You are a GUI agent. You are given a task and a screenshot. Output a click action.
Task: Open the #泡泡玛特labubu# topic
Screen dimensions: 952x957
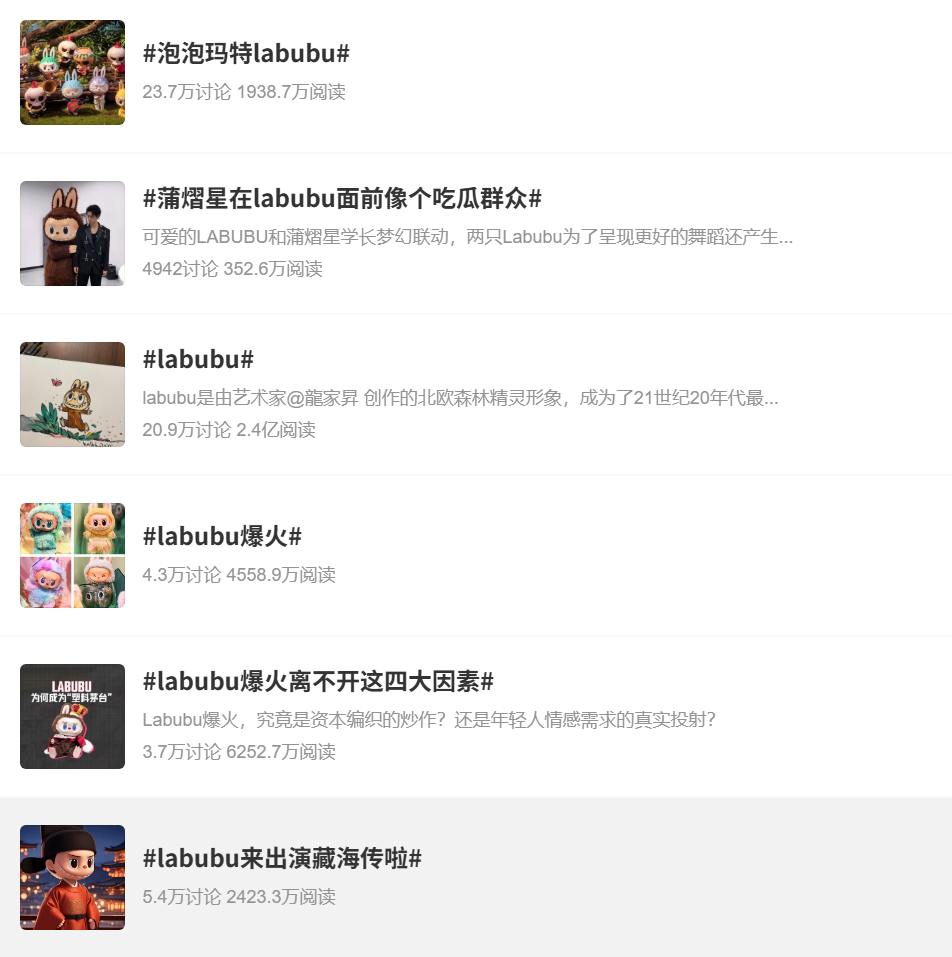pos(246,54)
